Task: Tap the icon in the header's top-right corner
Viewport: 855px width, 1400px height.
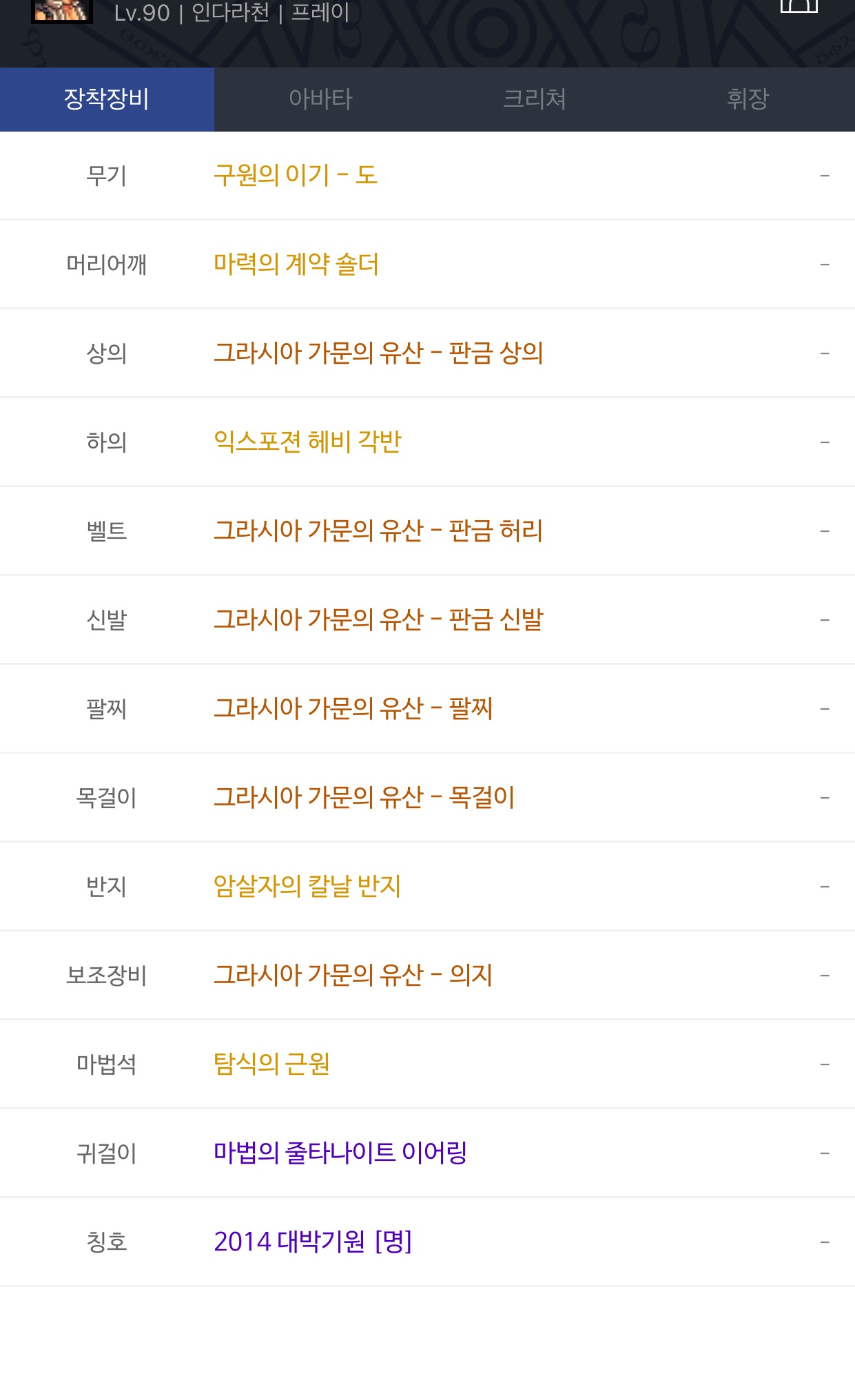Action: 799,6
